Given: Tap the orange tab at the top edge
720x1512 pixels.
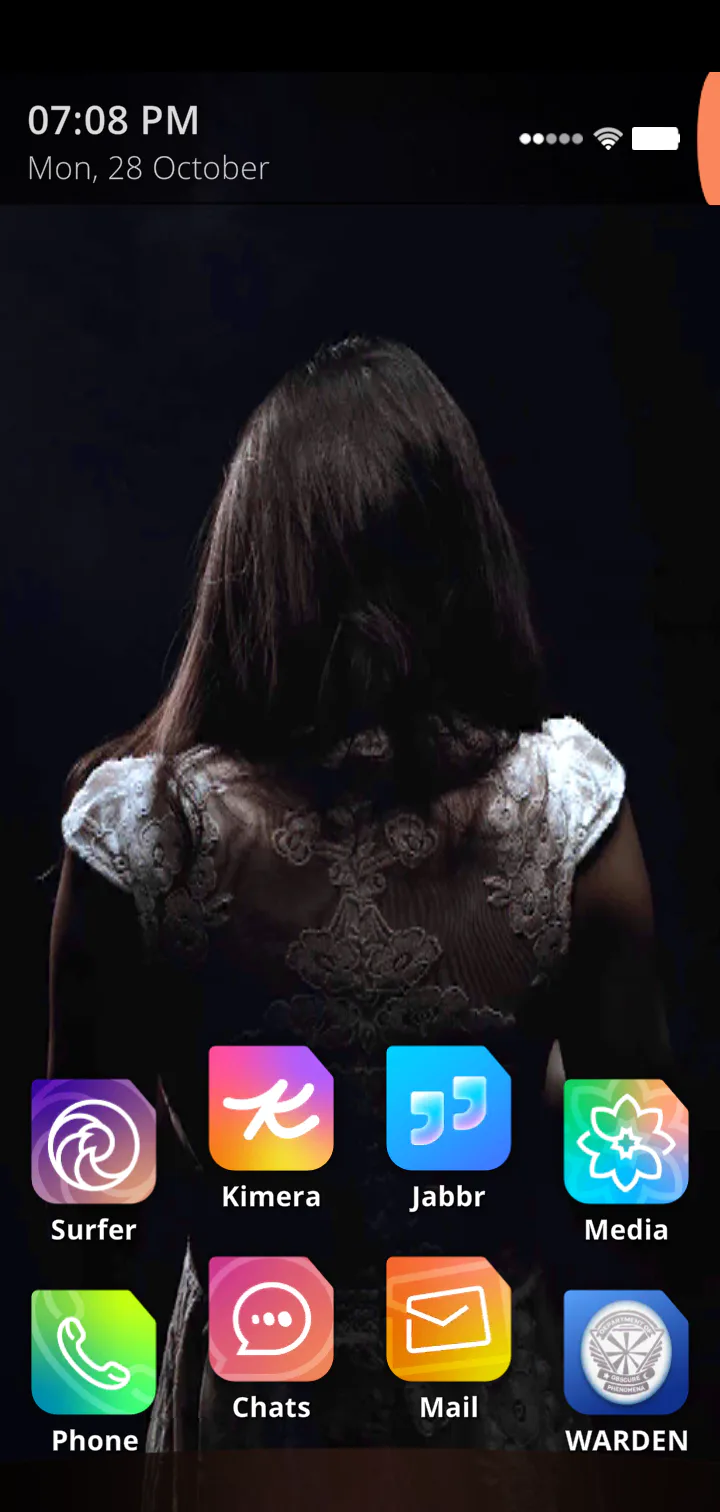Looking at the screenshot, I should pos(709,138).
